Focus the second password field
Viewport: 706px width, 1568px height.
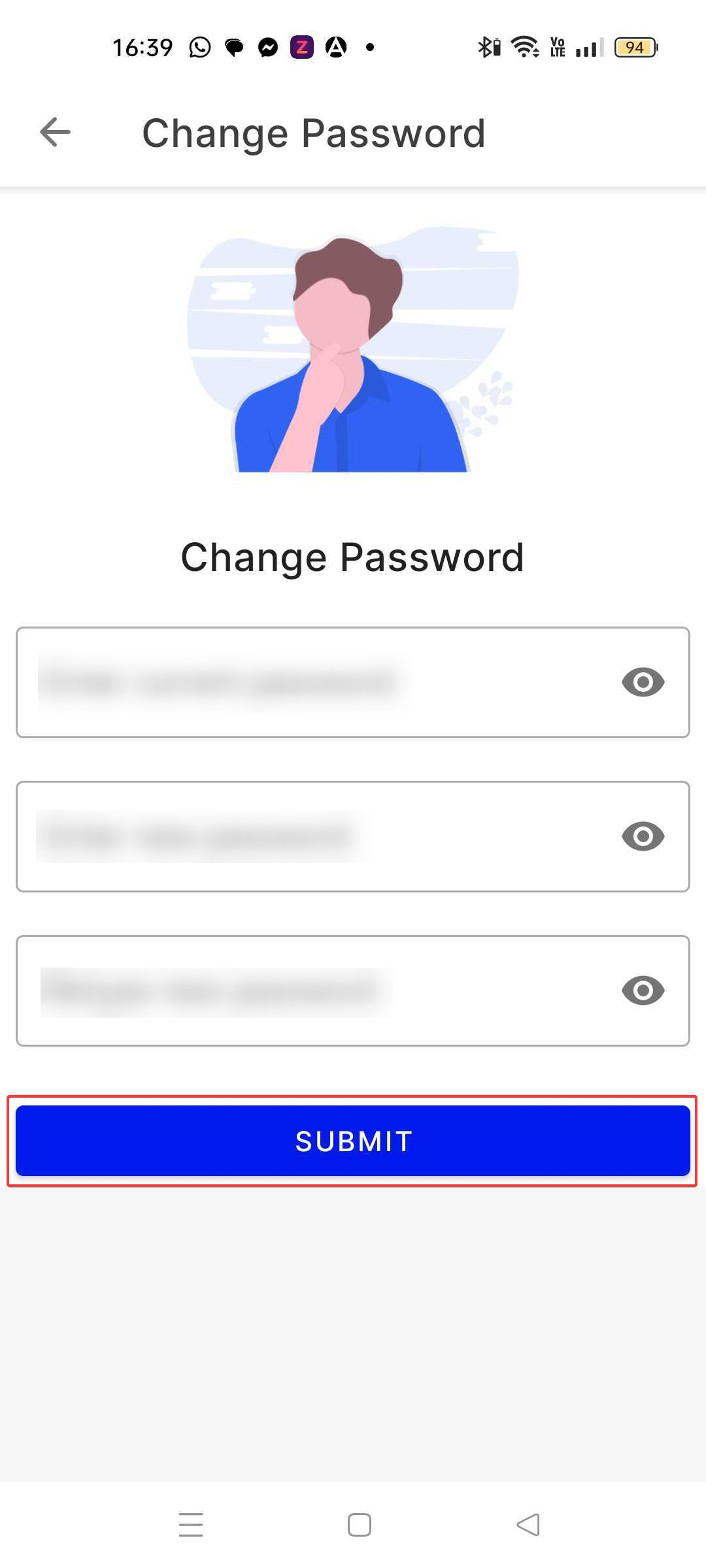314,836
